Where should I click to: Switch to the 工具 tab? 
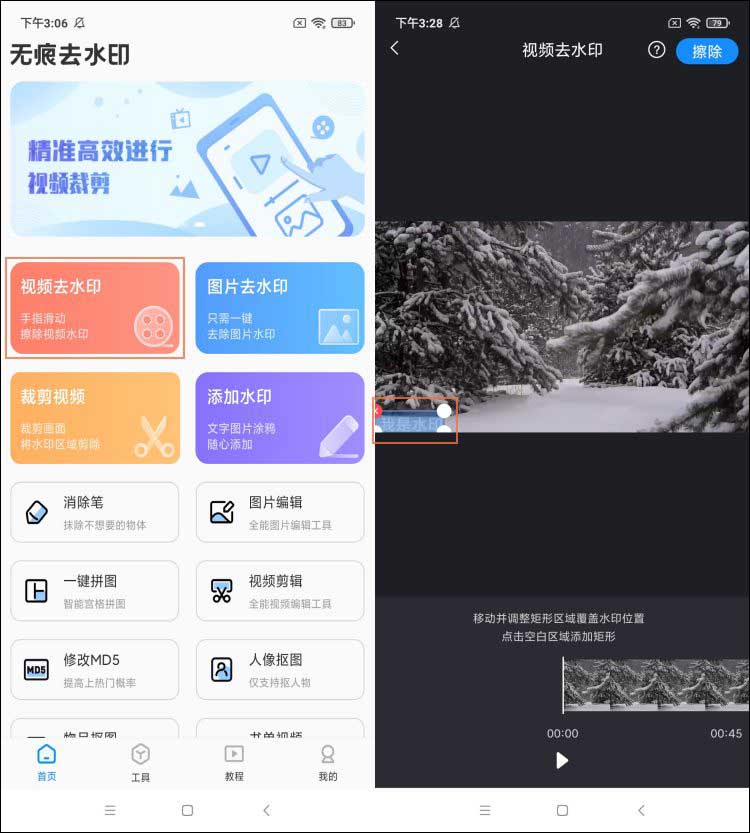tap(140, 762)
